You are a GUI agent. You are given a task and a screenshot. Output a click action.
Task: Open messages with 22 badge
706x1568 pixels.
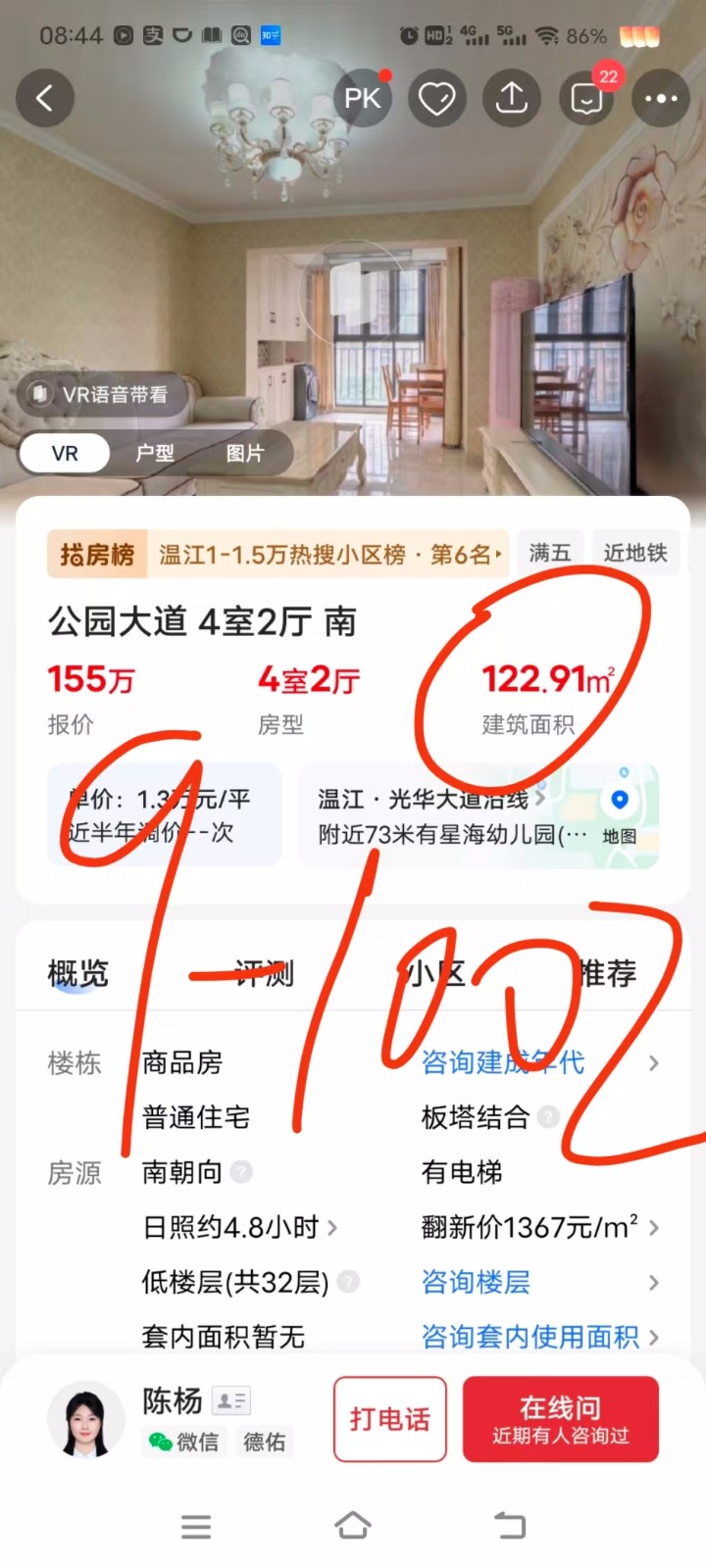click(x=586, y=98)
